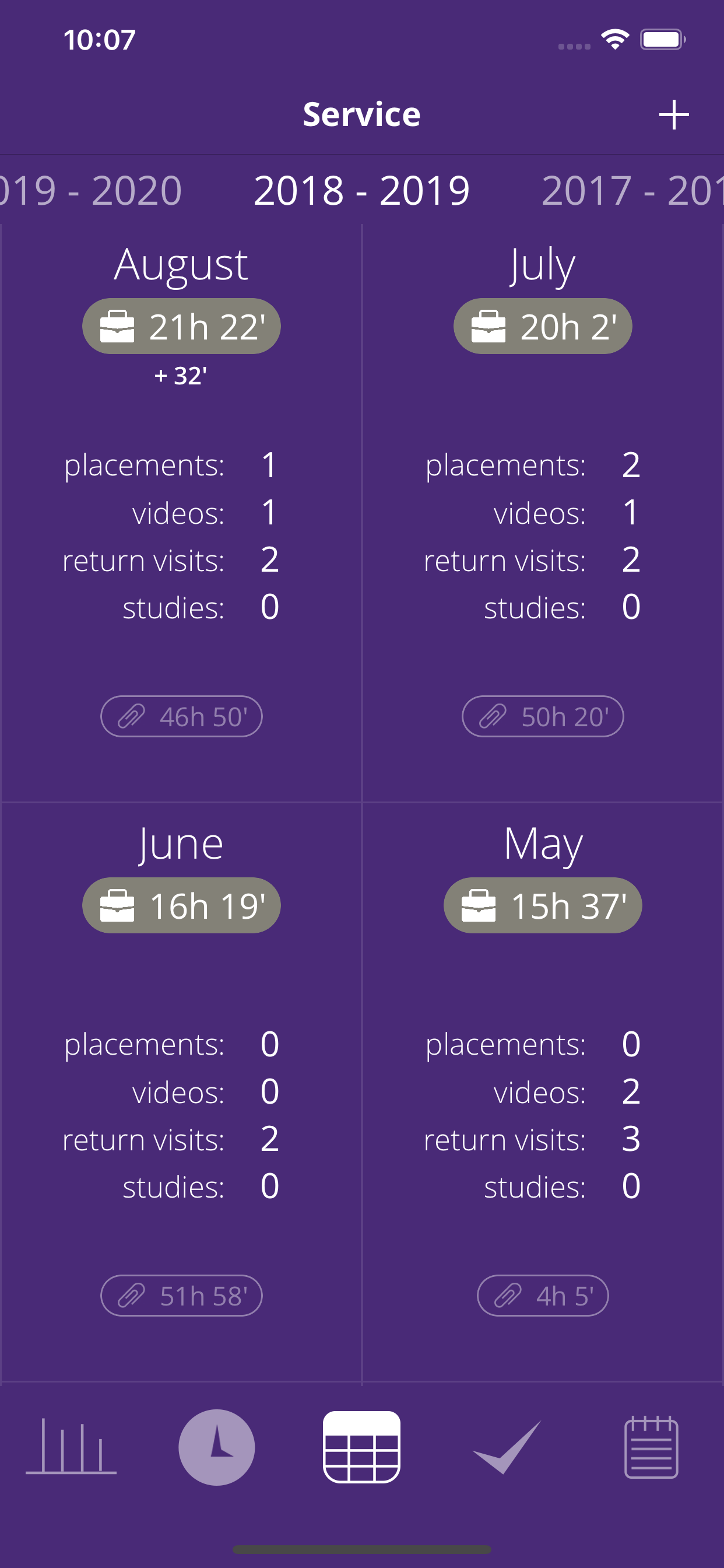Select May's briefcase badge of 15h 37'
This screenshot has width=724, height=1568.
[x=543, y=905]
